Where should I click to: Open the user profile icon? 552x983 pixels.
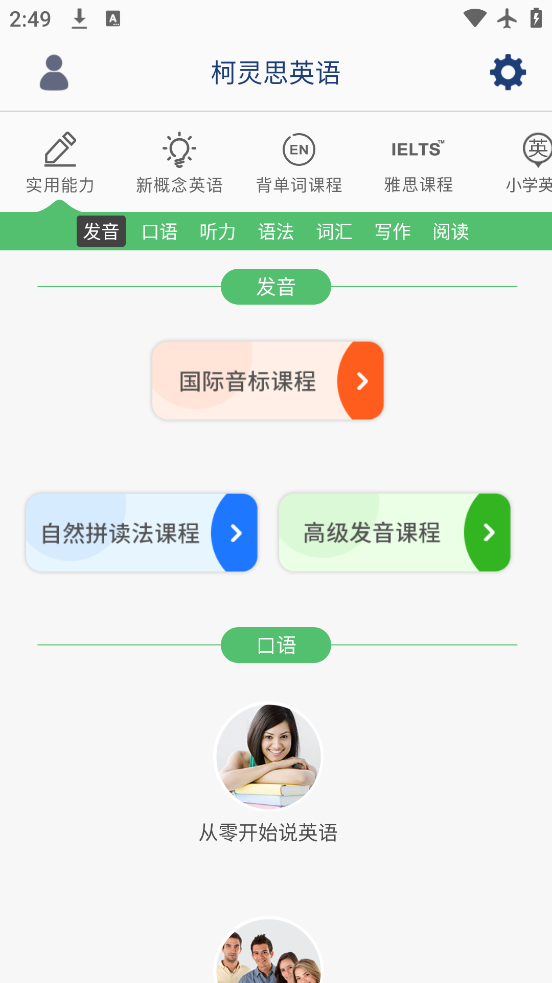click(x=54, y=73)
